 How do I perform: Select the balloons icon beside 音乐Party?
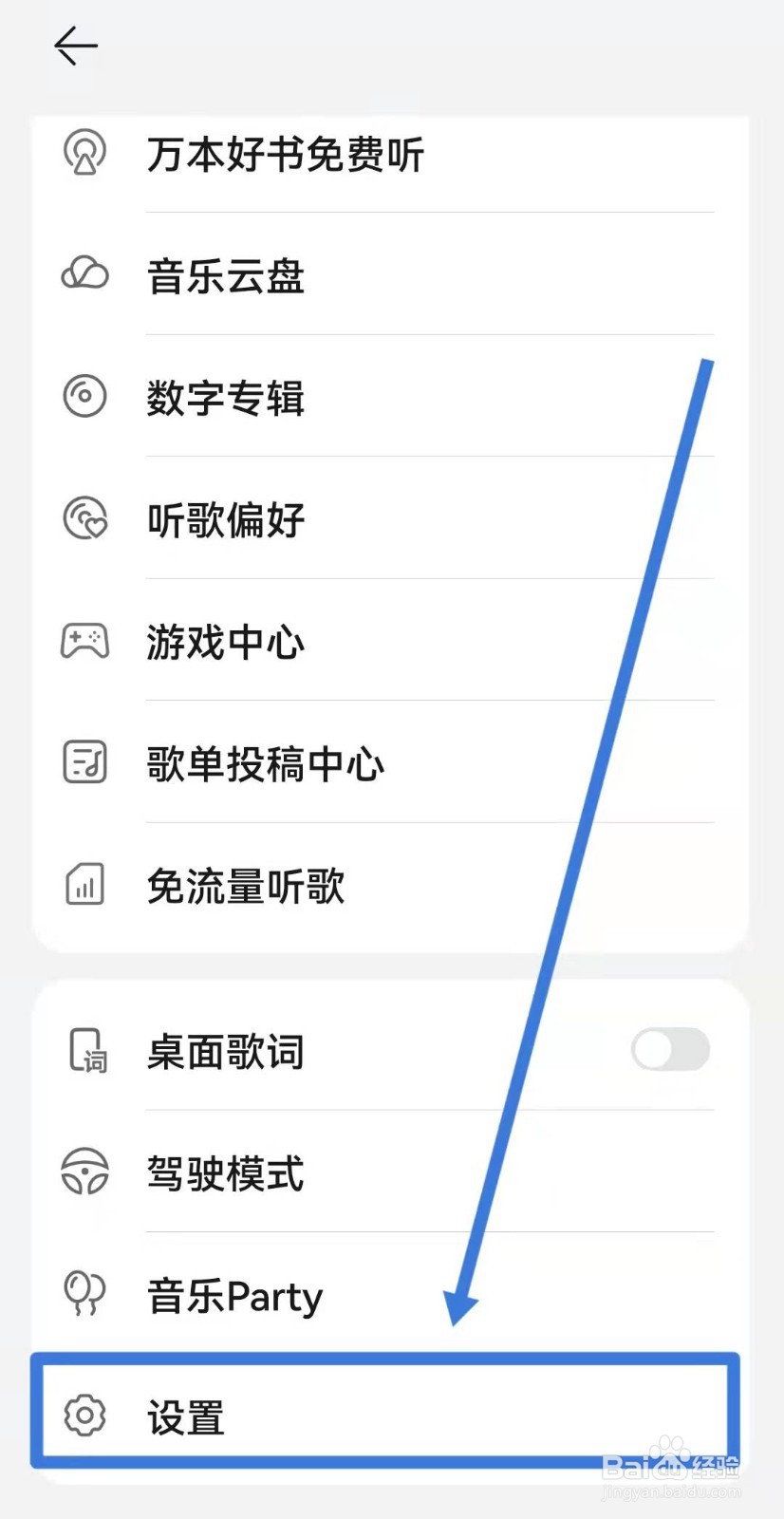point(85,1293)
